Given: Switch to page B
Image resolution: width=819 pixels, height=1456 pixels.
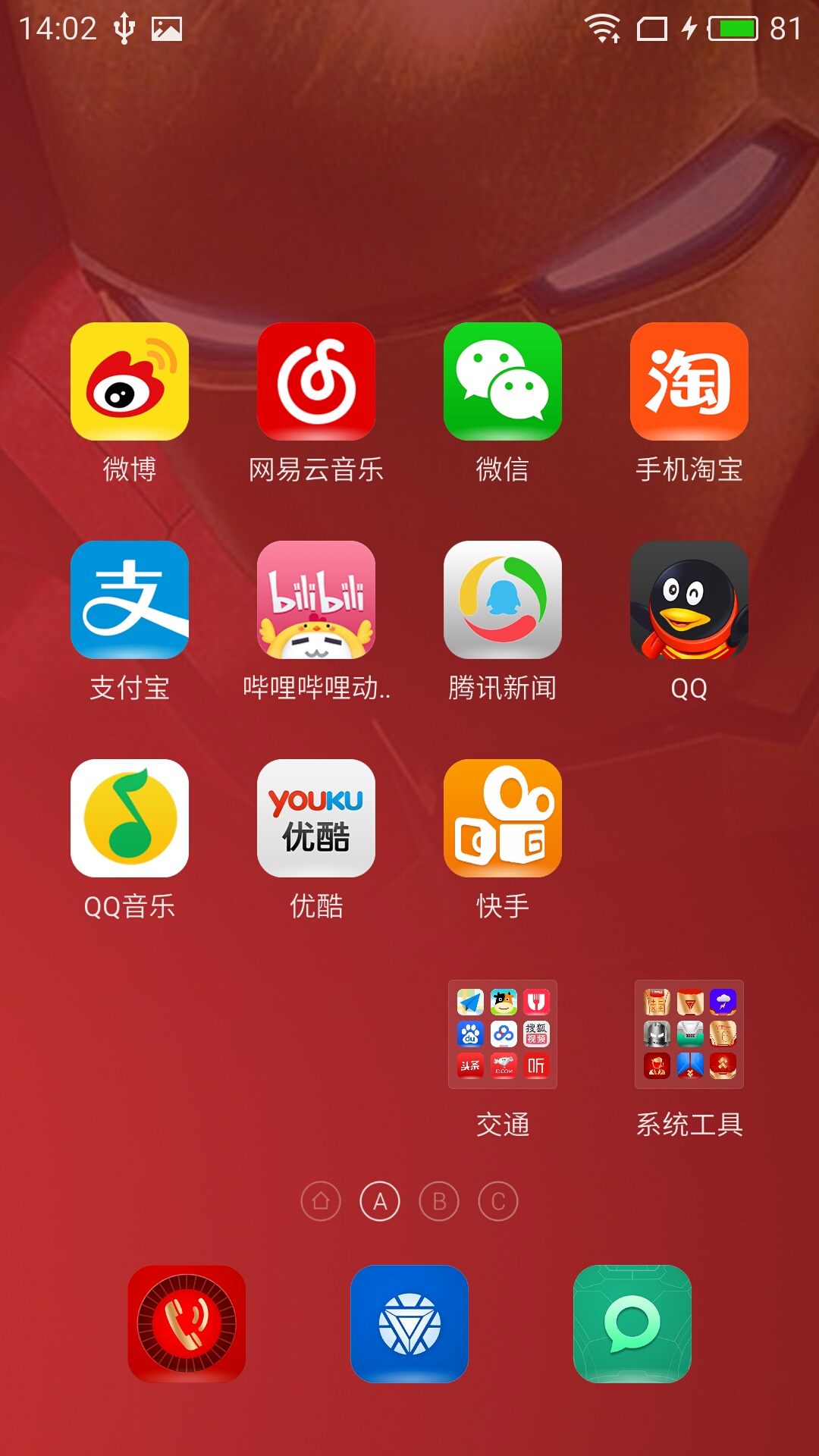Looking at the screenshot, I should (x=439, y=1201).
